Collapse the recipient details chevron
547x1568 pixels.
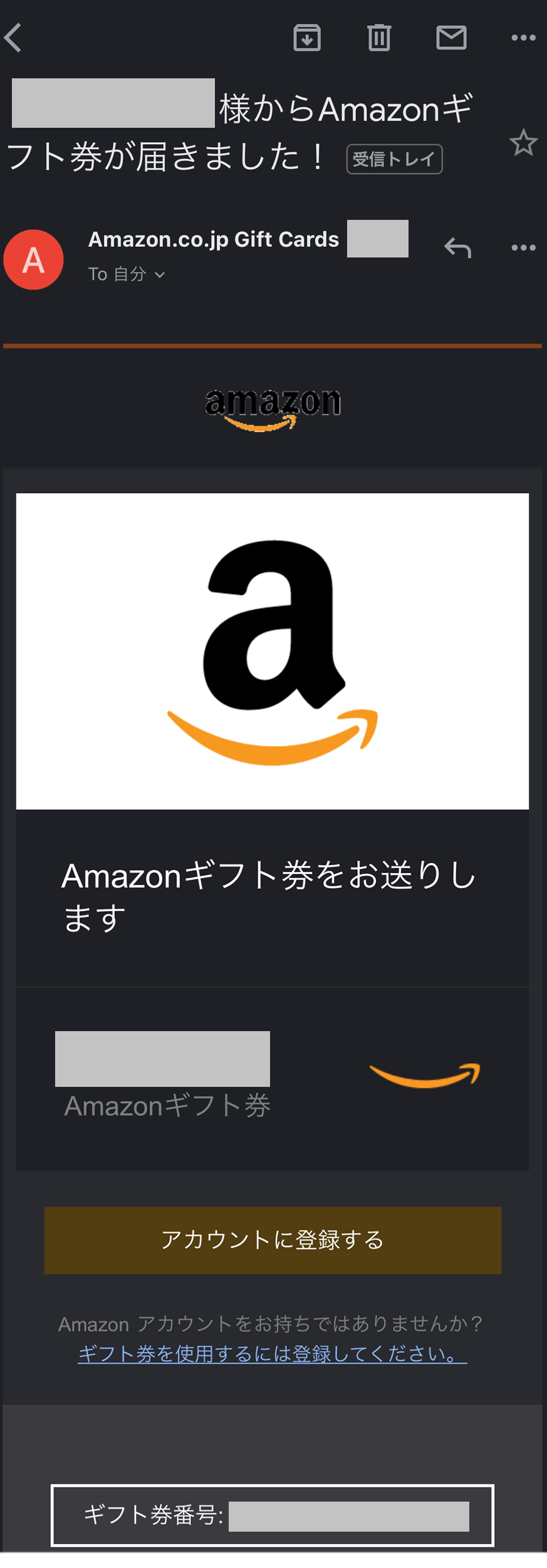click(161, 274)
